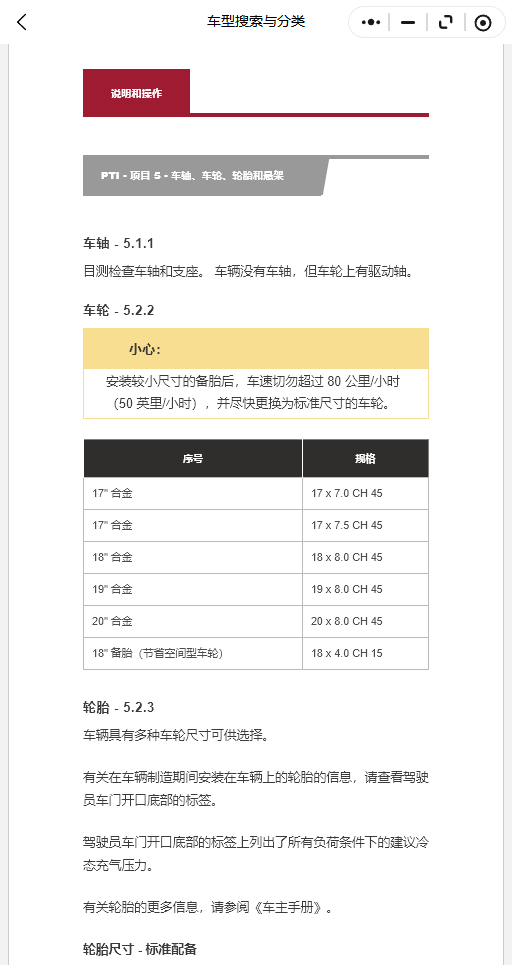The width and height of the screenshot is (512, 965).
Task: Tap the switch-window icon in the capsule
Action: coord(446,23)
